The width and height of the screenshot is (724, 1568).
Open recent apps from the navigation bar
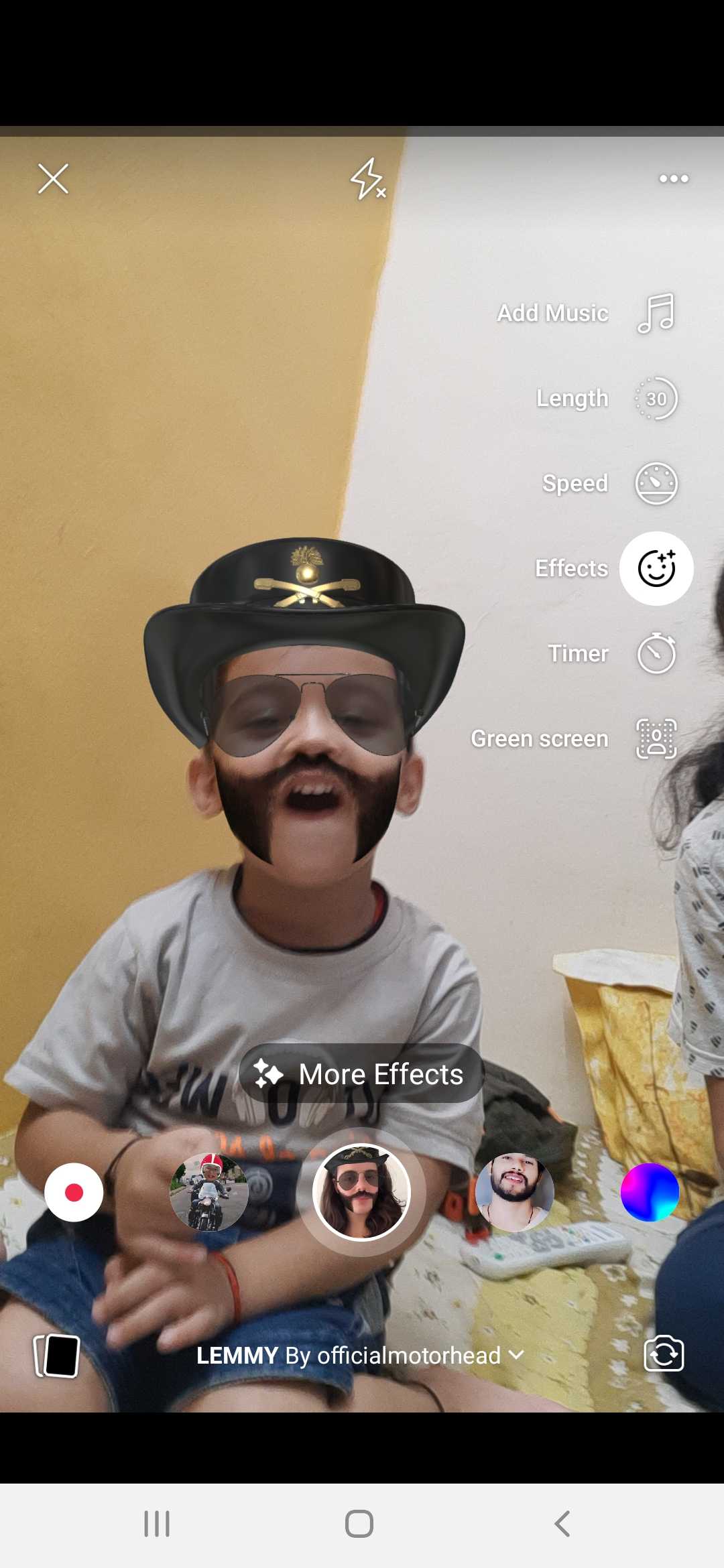tap(157, 1523)
